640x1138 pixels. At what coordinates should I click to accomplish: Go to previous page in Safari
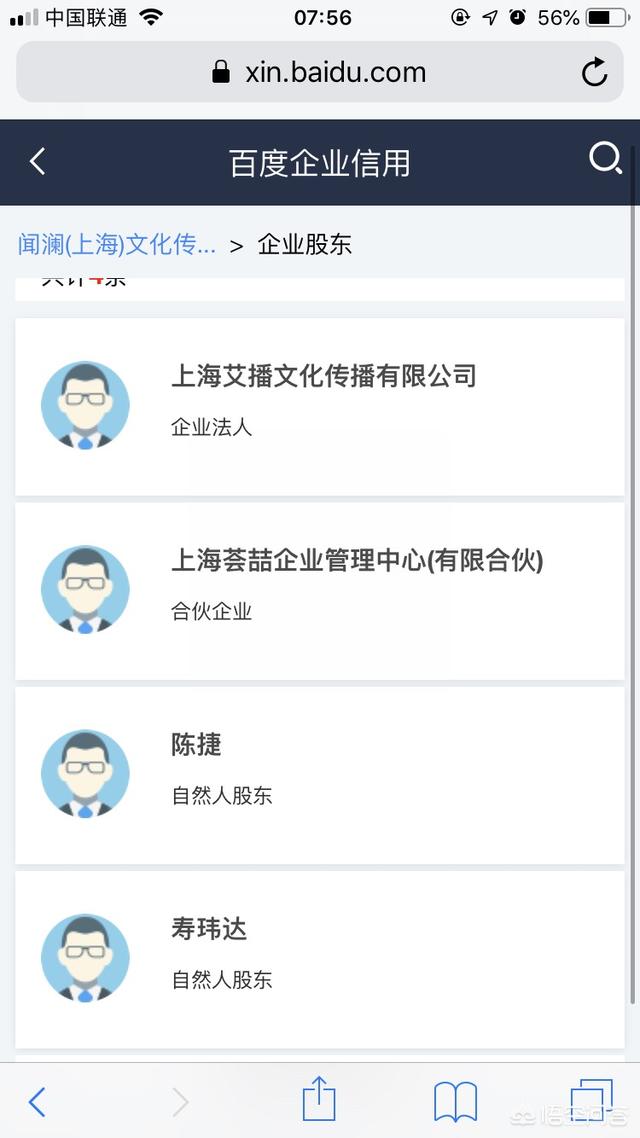[37, 1102]
